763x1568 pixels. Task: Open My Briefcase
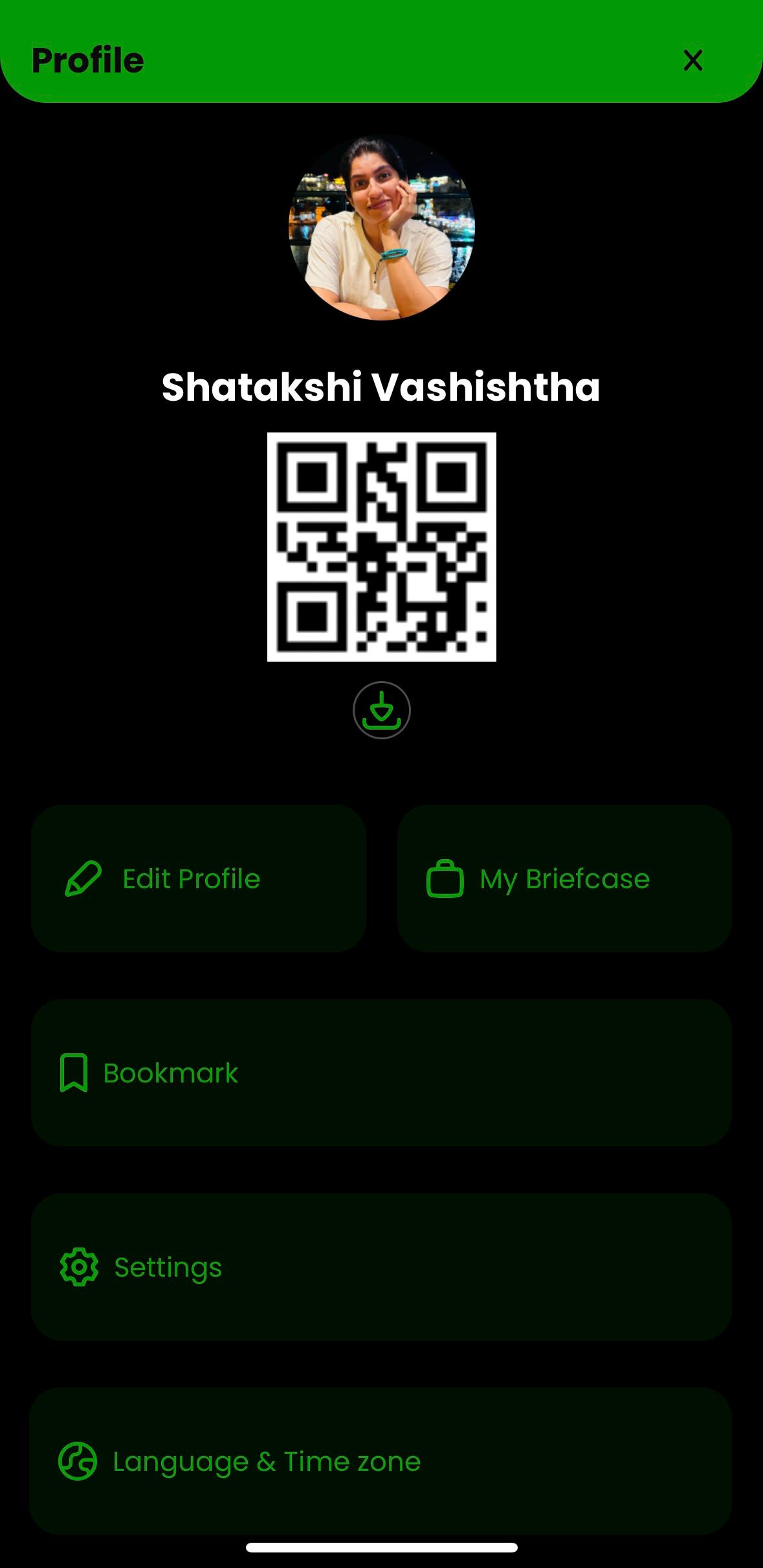[x=564, y=879]
